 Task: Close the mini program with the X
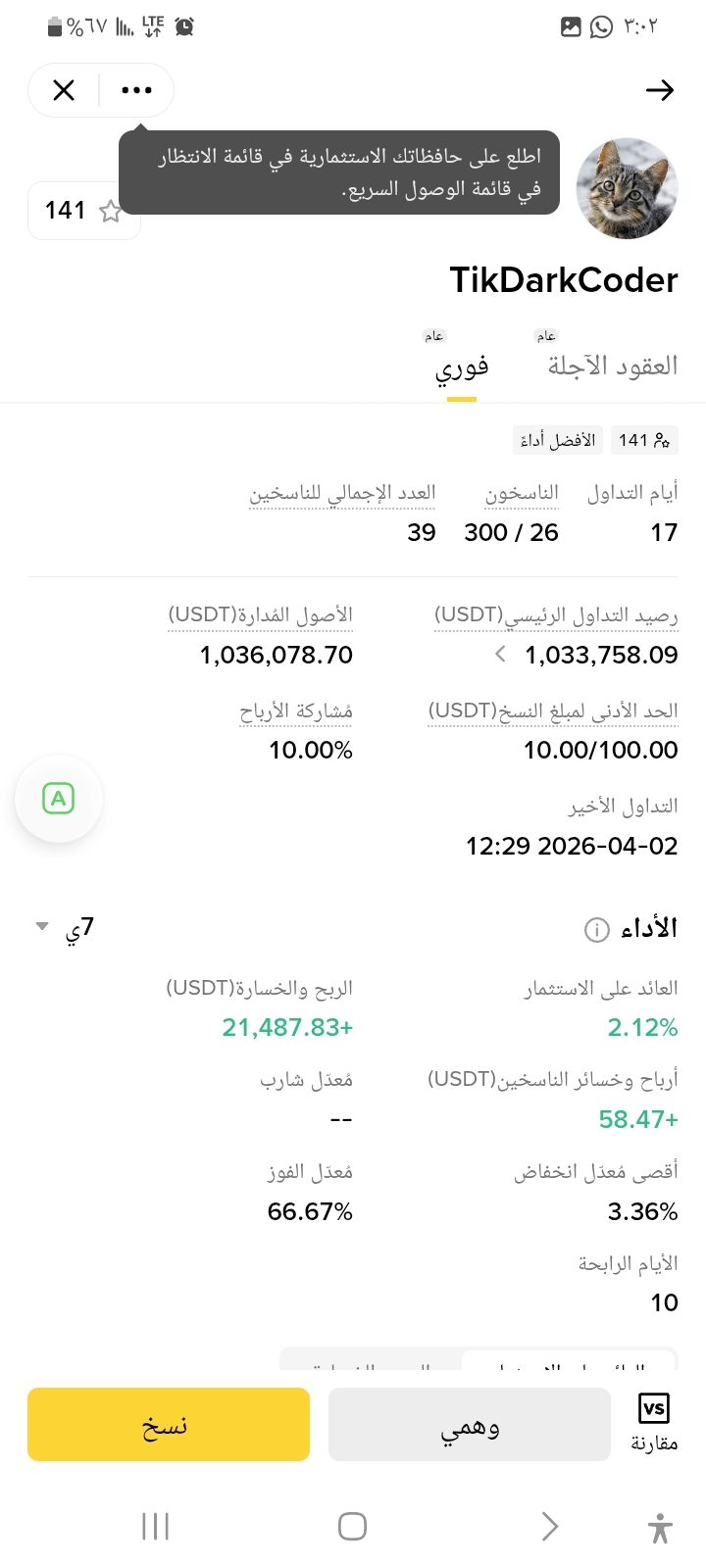64,91
